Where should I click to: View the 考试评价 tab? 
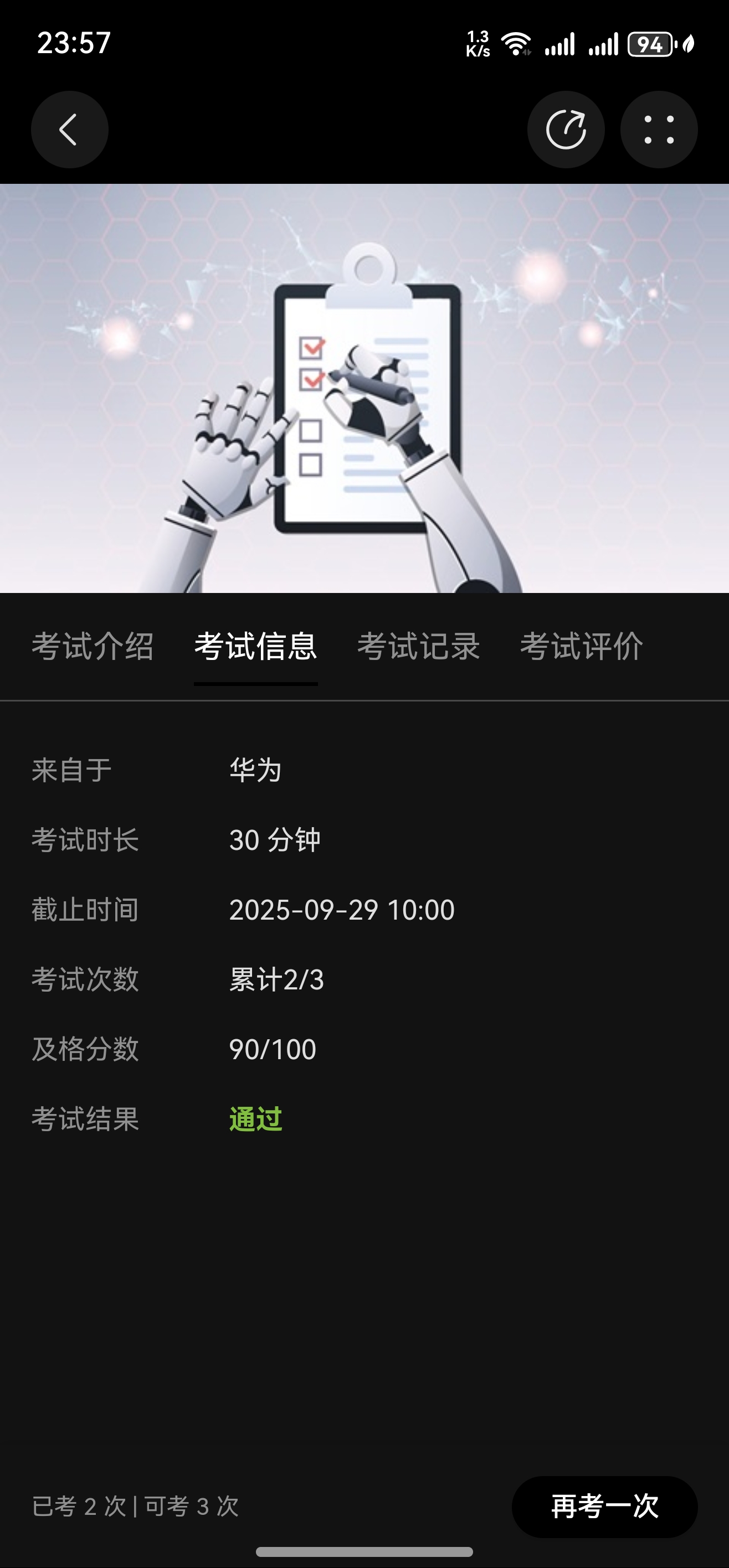tap(582, 647)
